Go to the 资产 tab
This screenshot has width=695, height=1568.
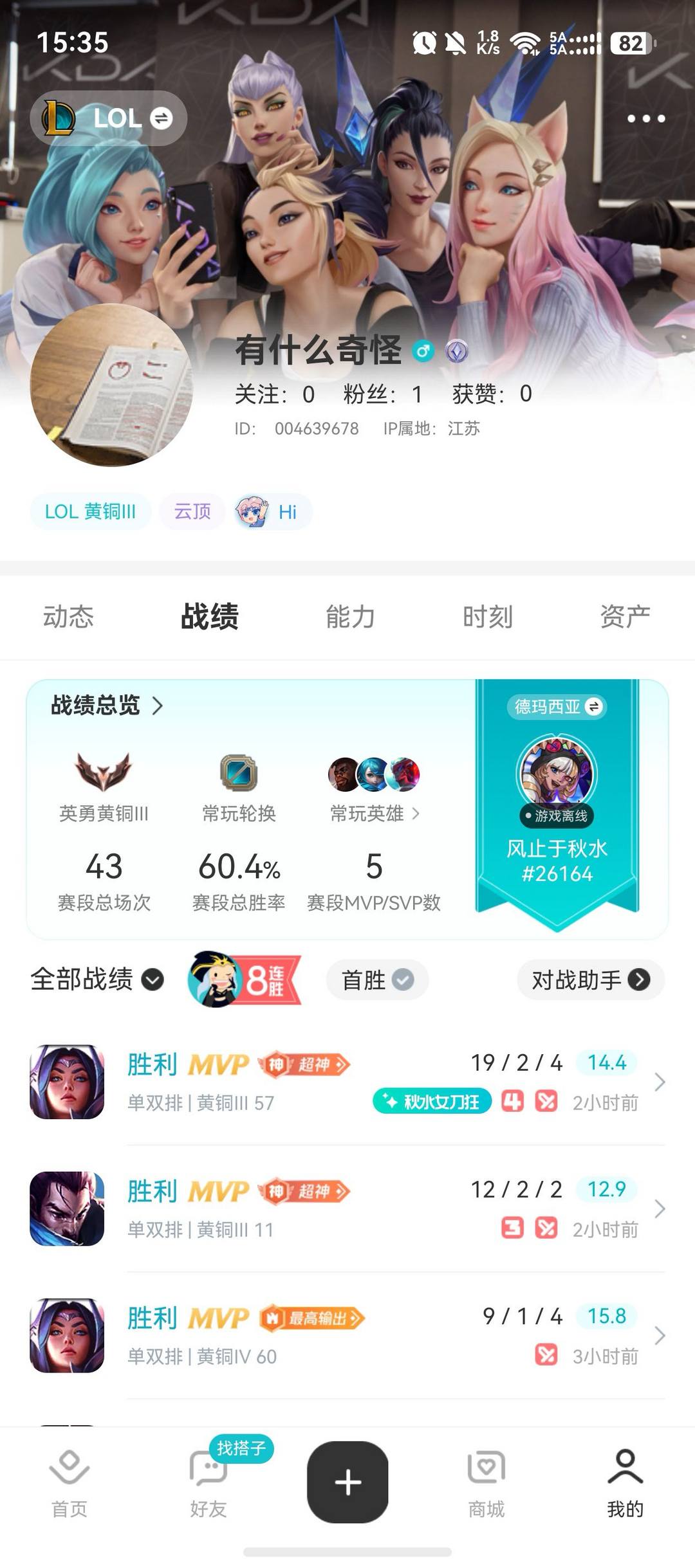tap(625, 616)
